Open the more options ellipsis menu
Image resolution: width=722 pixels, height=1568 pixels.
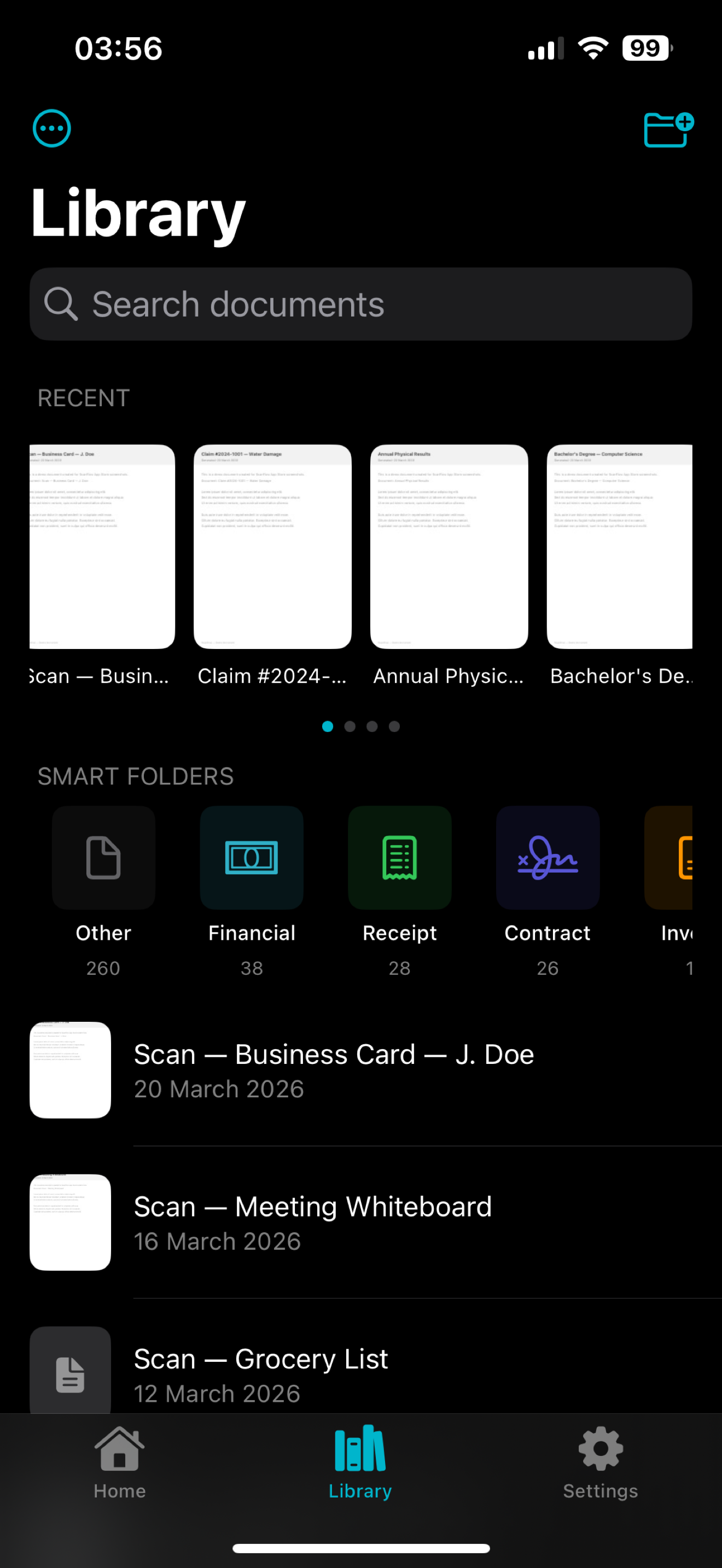coord(52,128)
